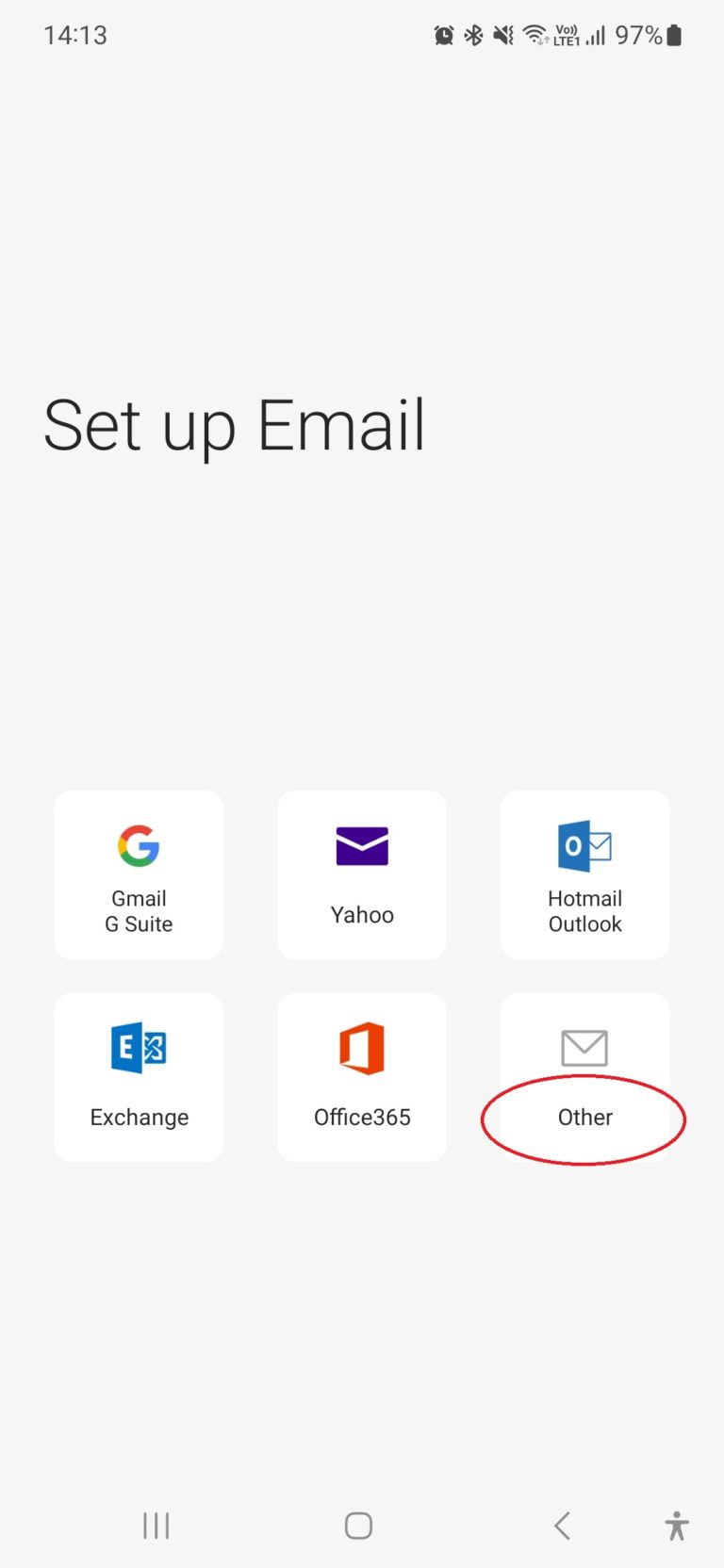Select the Gmail G Suite provider icon
Viewport: 724px width, 1568px height.
pyautogui.click(x=139, y=843)
